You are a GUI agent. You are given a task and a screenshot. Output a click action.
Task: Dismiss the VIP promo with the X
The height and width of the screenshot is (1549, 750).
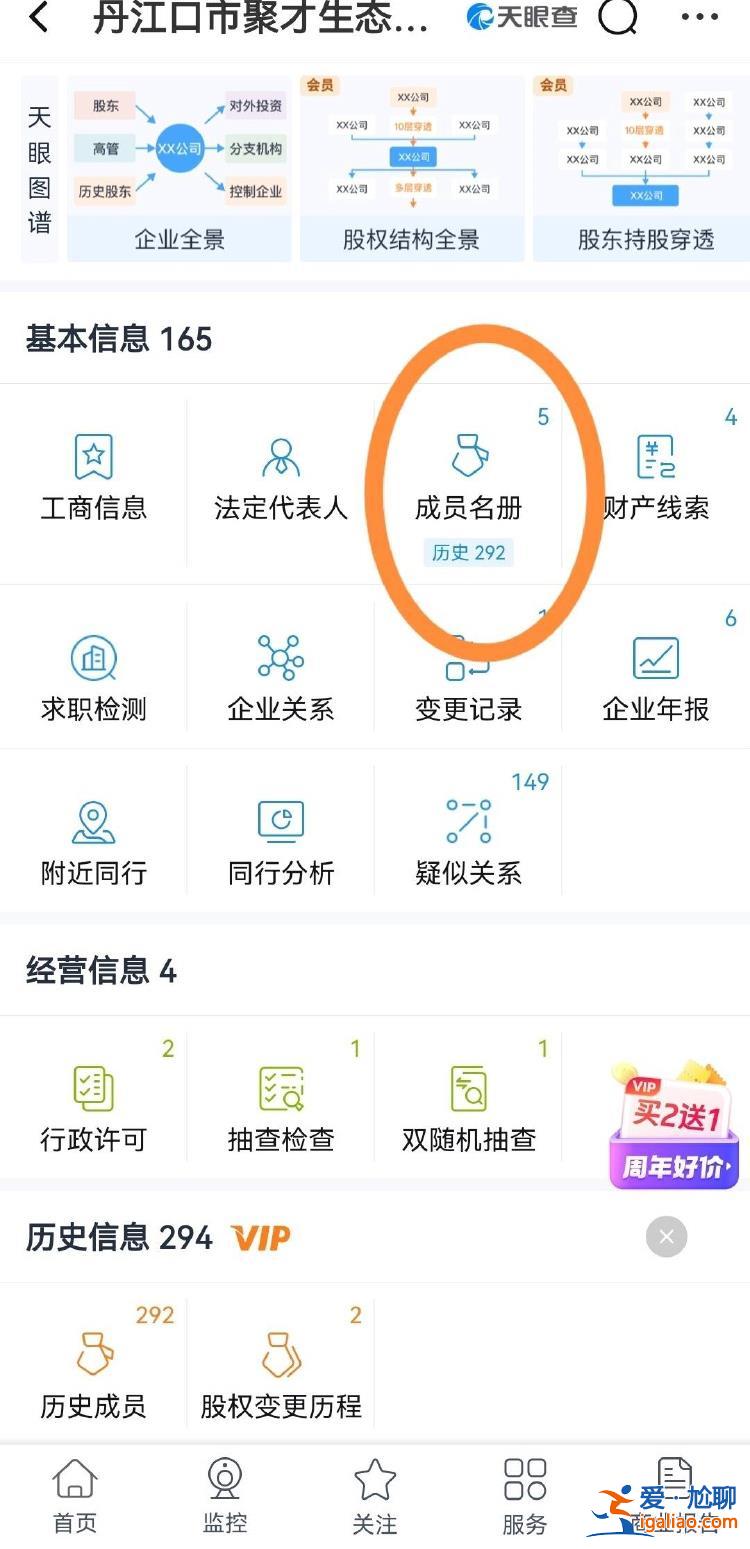pos(666,1237)
